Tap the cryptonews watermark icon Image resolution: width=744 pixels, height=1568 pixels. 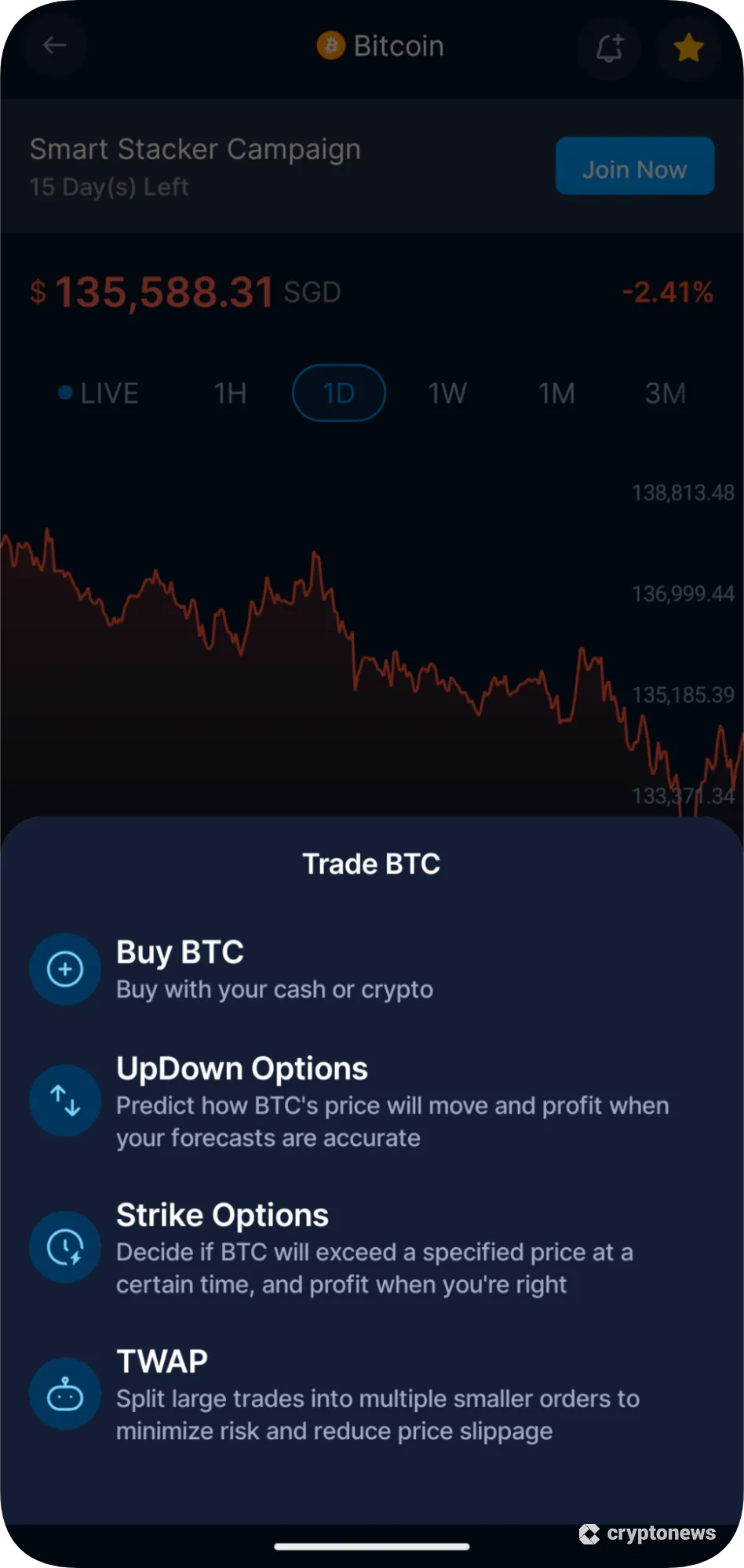[589, 1533]
